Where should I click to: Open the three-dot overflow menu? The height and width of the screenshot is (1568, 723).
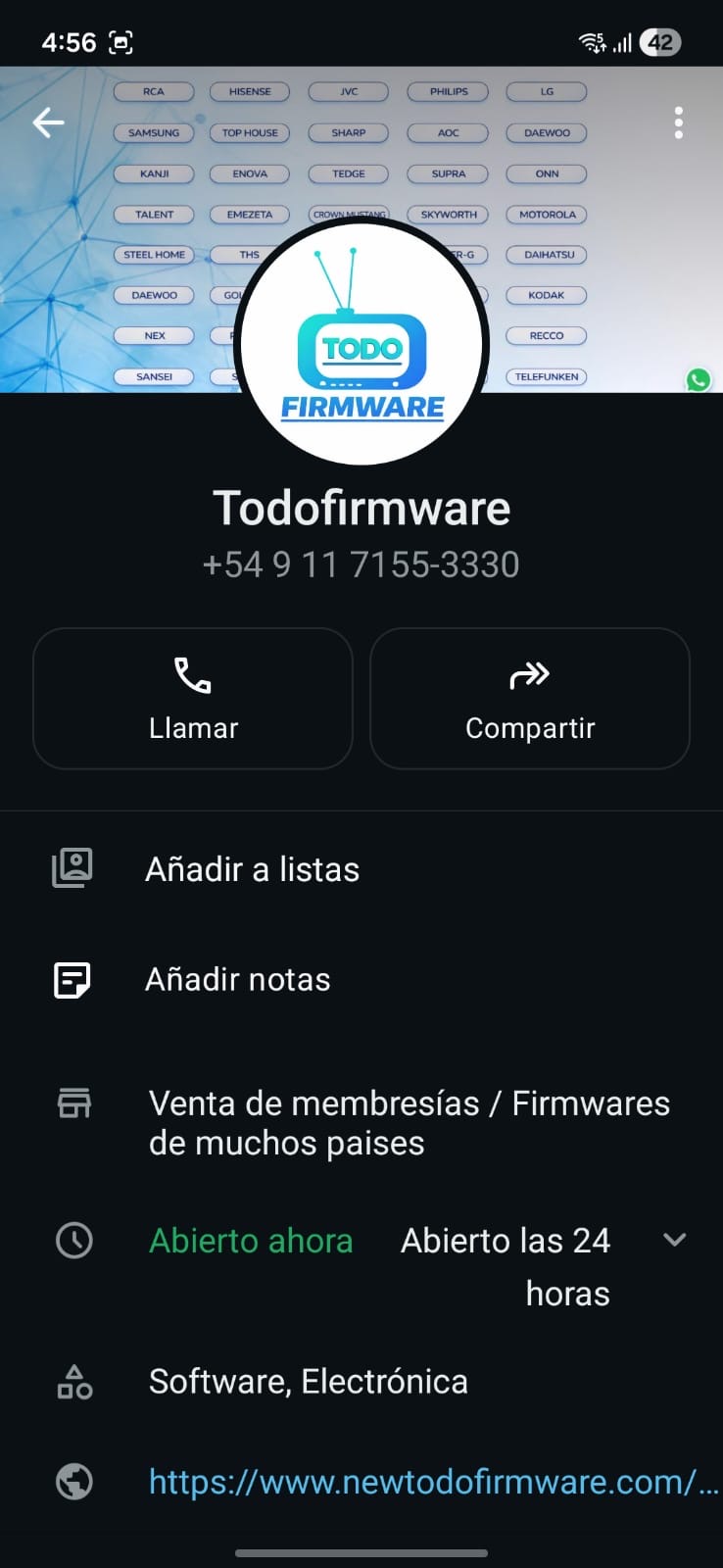tap(678, 123)
